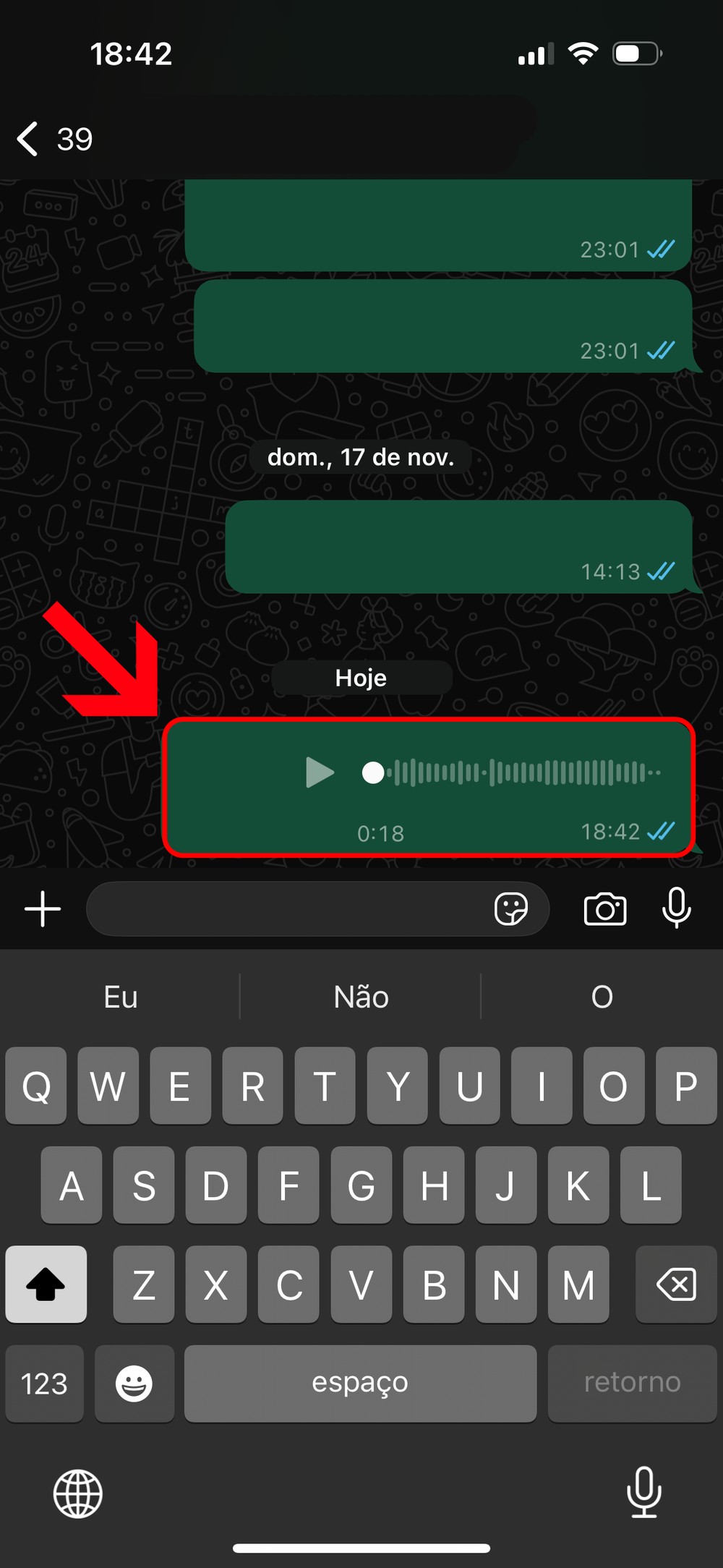The image size is (723, 1568).
Task: Play the 0:18 voice message
Action: (x=320, y=772)
